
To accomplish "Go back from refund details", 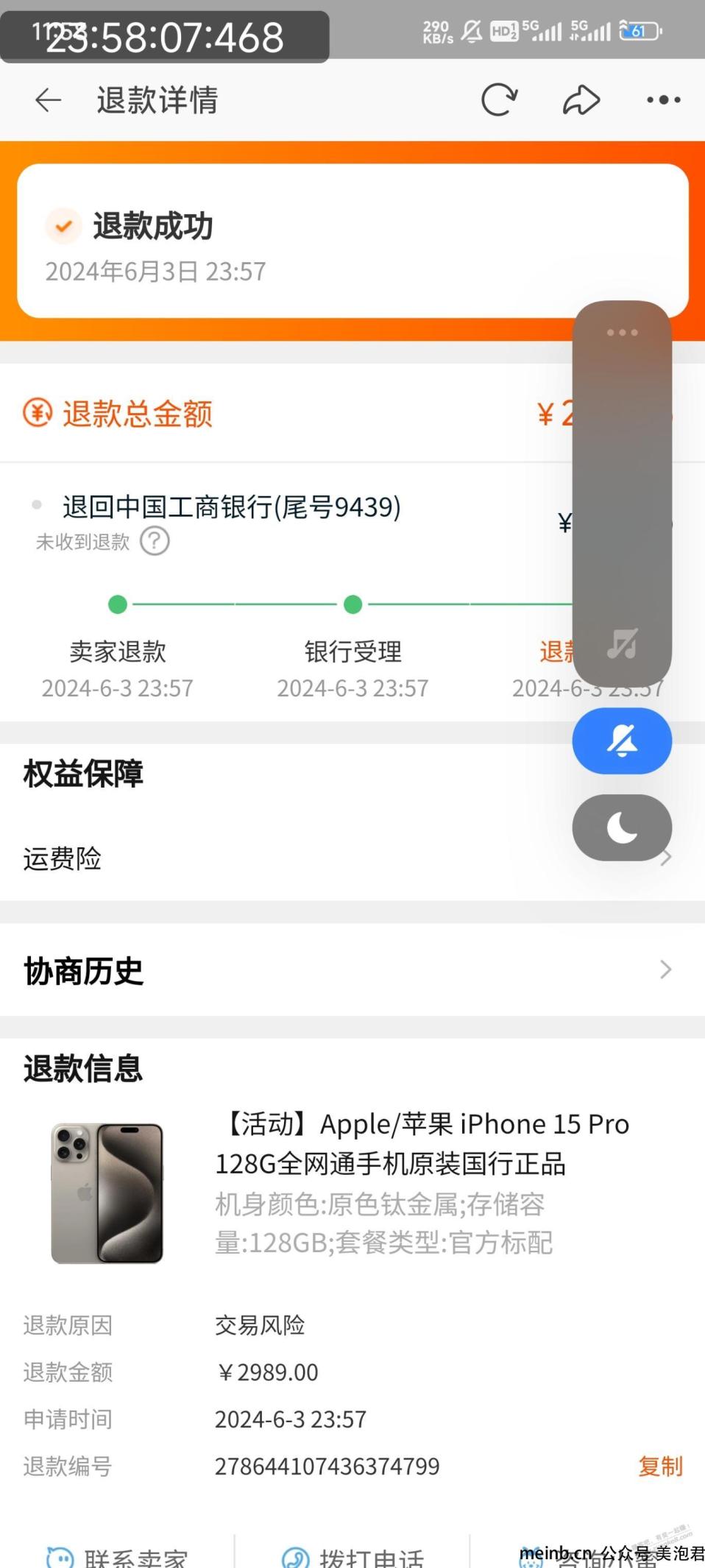I will point(49,100).
